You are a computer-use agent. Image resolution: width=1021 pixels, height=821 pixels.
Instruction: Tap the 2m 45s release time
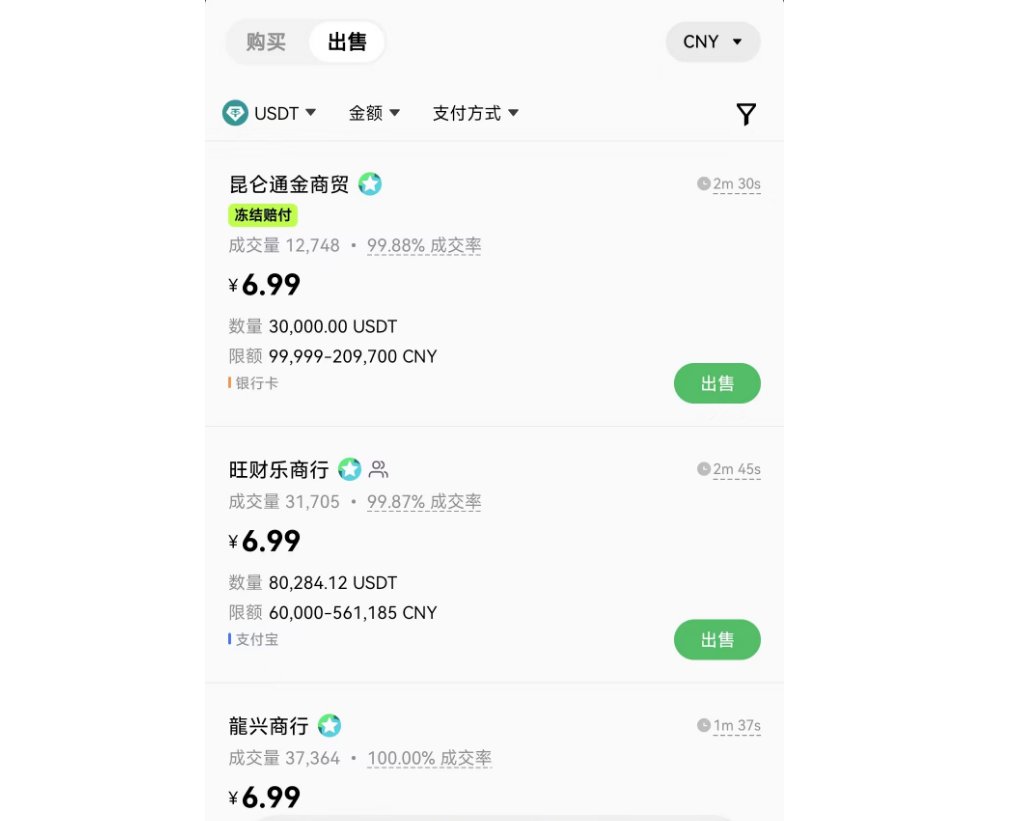pyautogui.click(x=736, y=469)
